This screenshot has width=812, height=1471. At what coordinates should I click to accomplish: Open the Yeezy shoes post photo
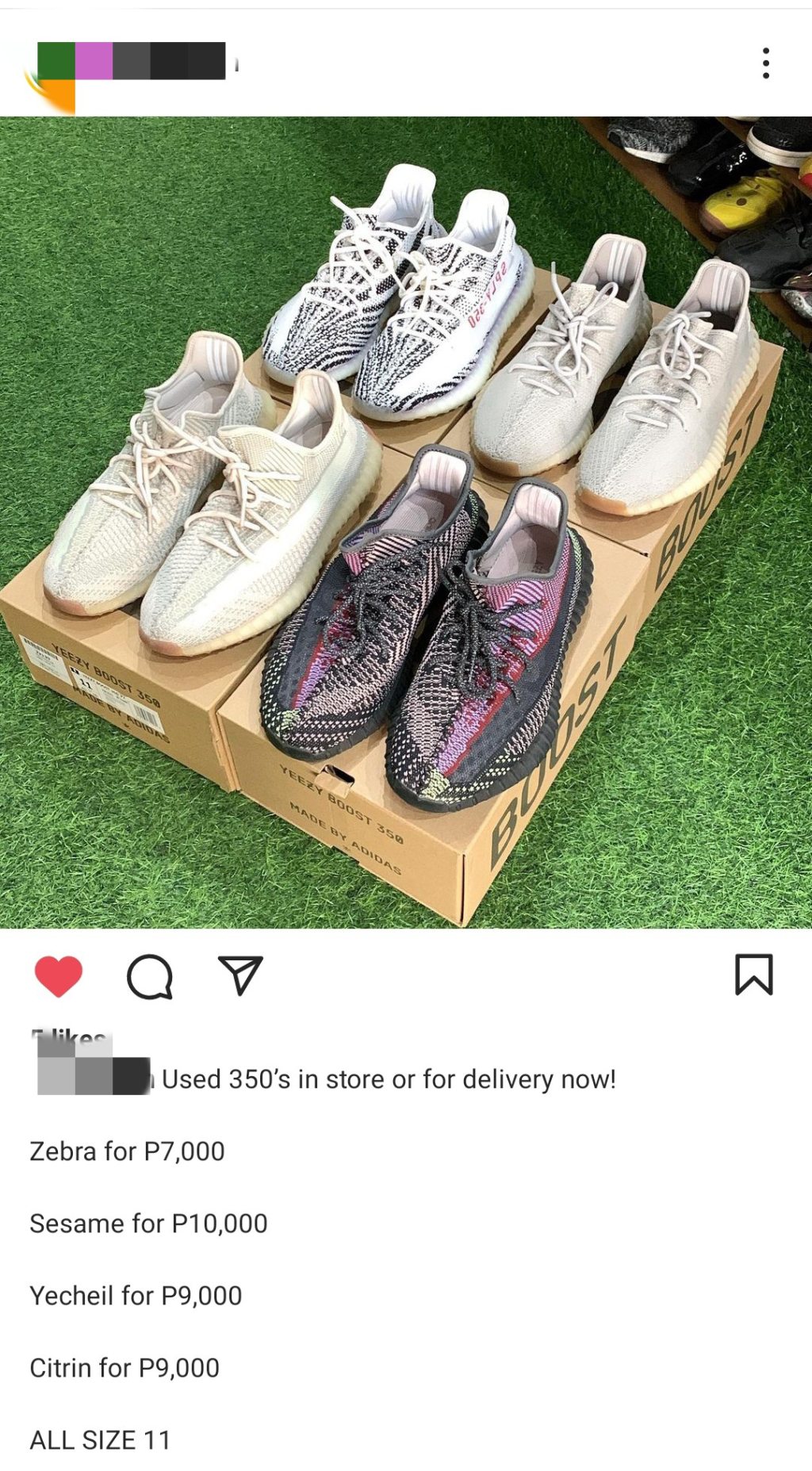(406, 522)
